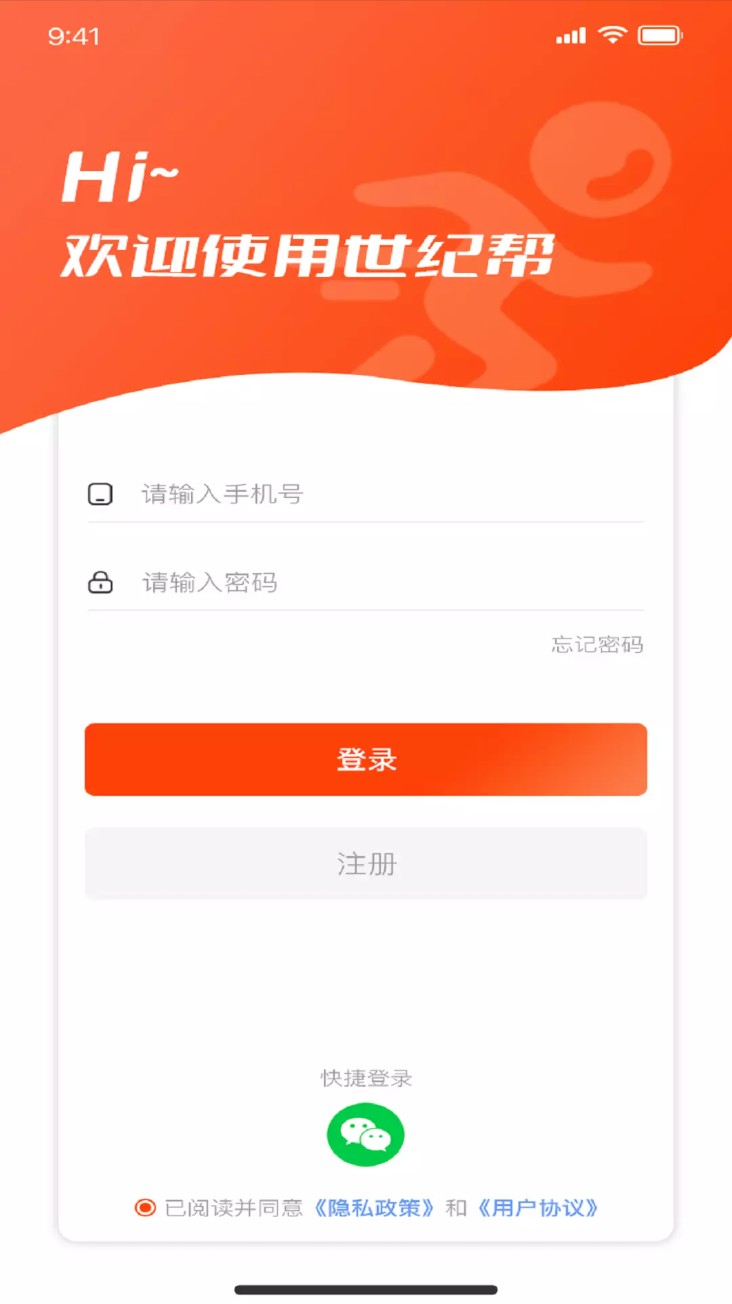Sign in with the WeChat quick login icon
This screenshot has width=732, height=1304.
coord(366,1135)
